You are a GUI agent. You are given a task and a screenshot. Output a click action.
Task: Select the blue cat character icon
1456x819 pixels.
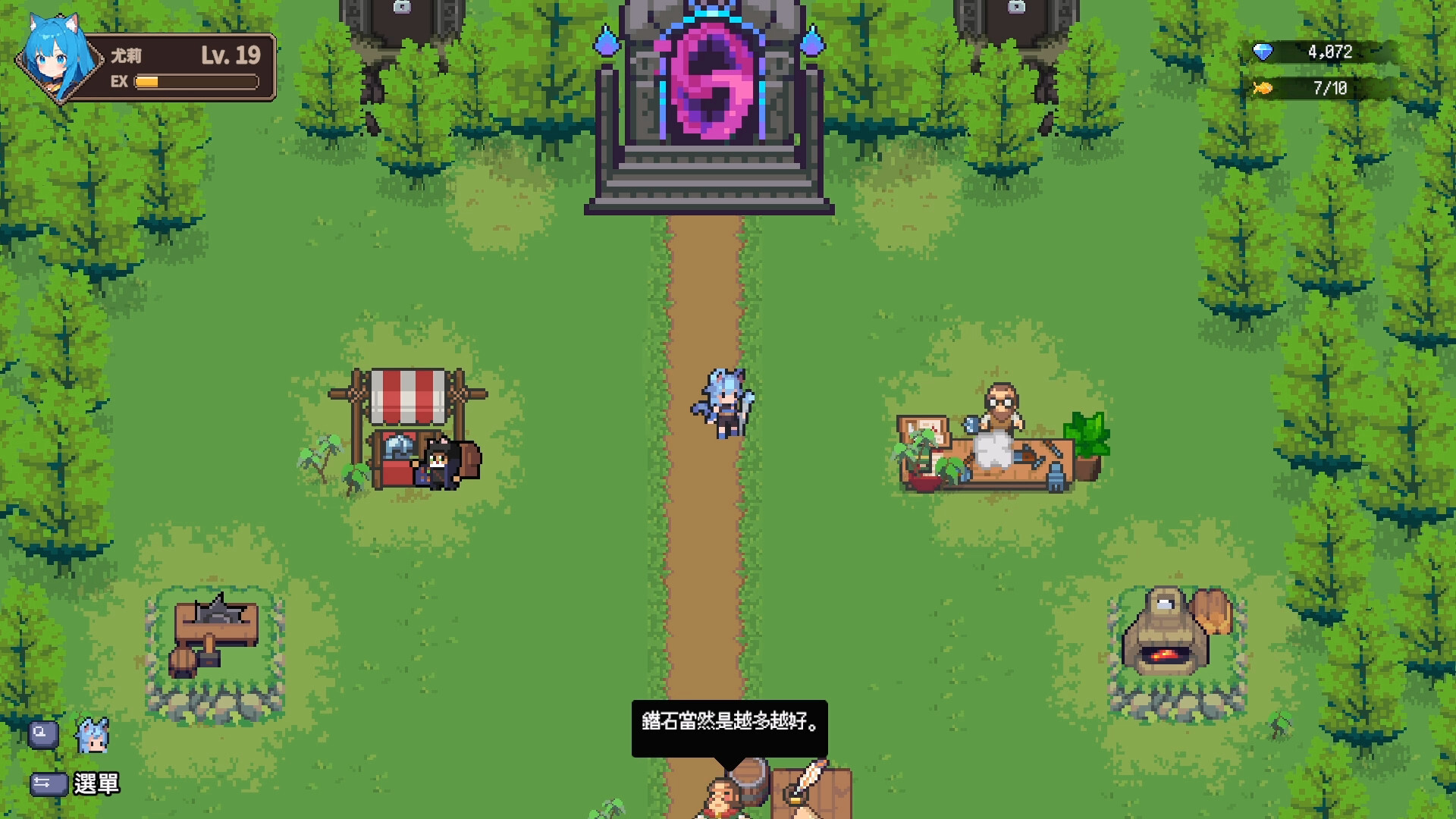tap(93, 736)
